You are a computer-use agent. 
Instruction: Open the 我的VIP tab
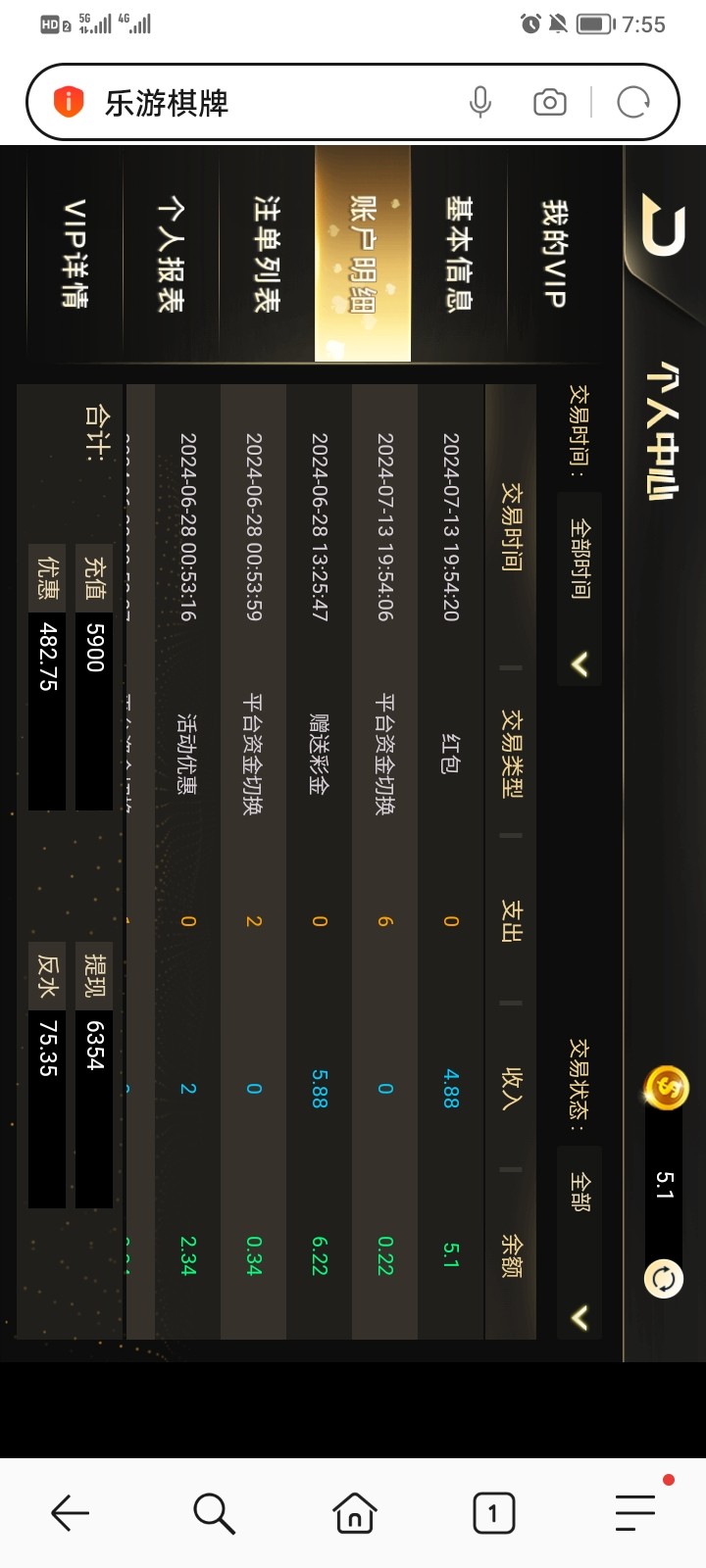point(555,254)
